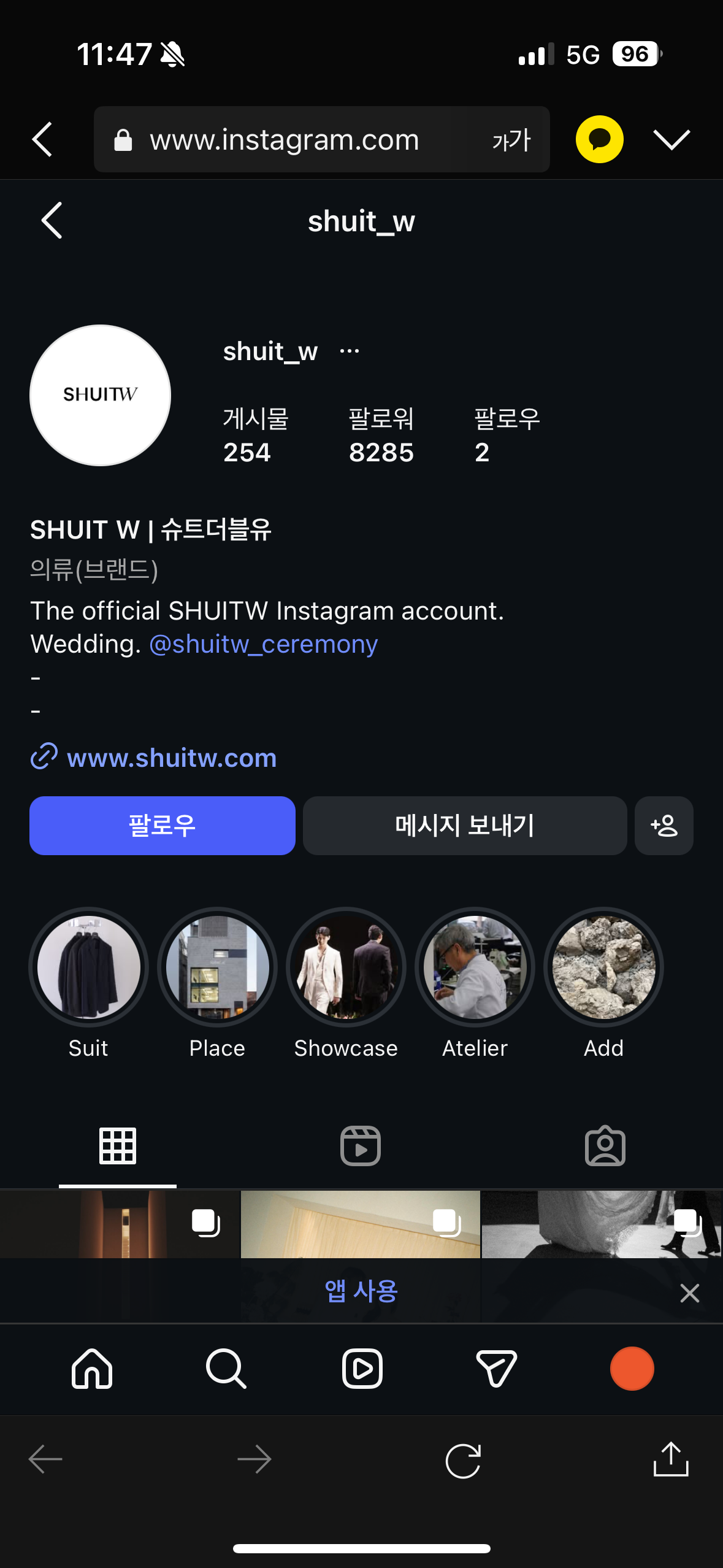View the Suit story highlight

(x=89, y=967)
